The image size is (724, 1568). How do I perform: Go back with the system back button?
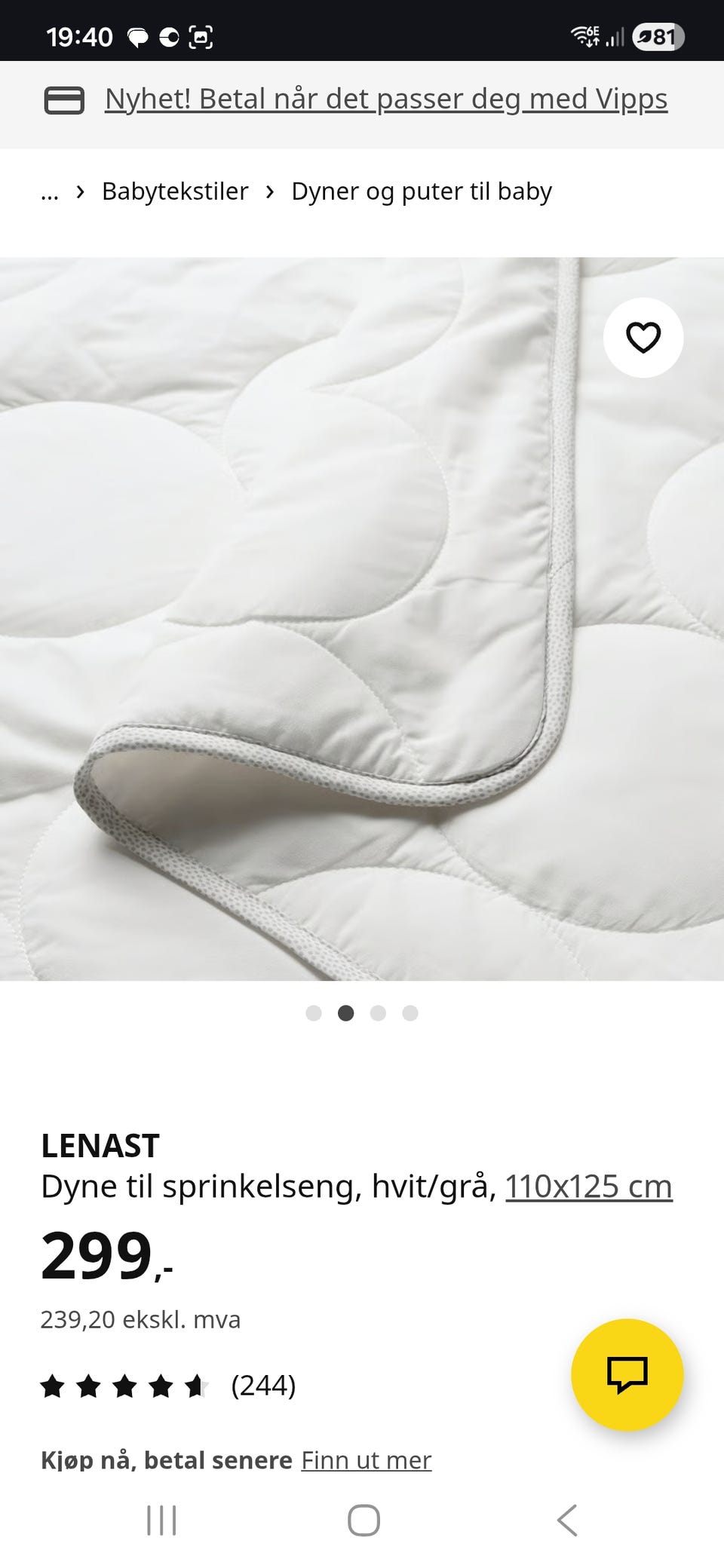click(x=567, y=1520)
